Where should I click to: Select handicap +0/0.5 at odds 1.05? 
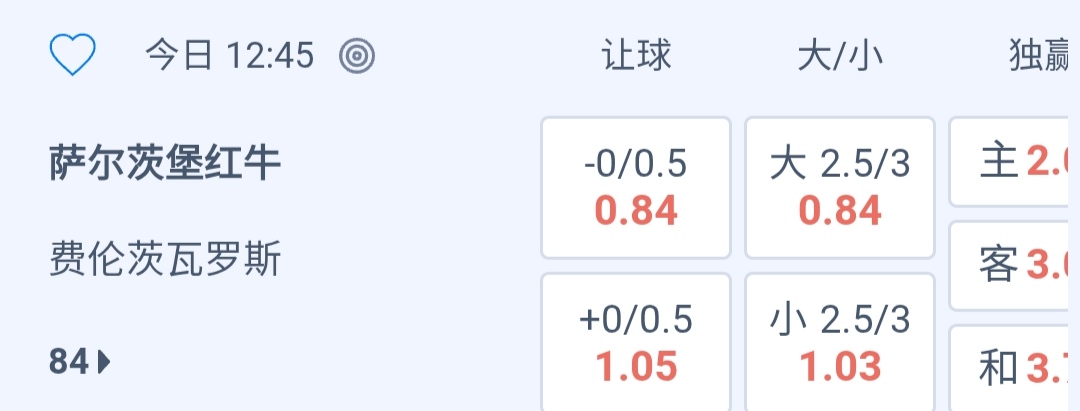(636, 343)
